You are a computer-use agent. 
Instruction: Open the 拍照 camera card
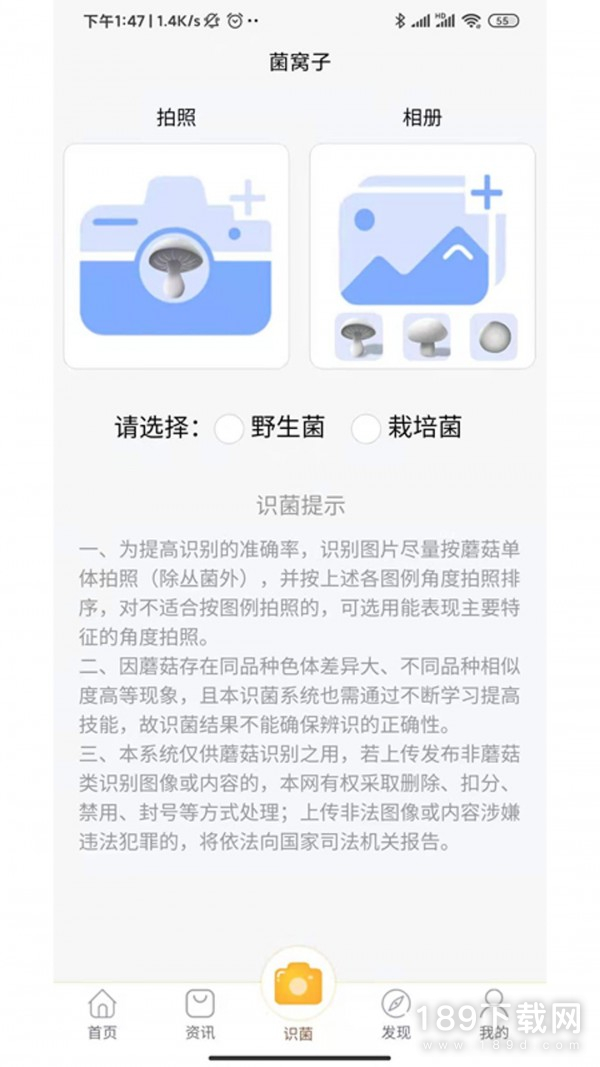coord(176,256)
